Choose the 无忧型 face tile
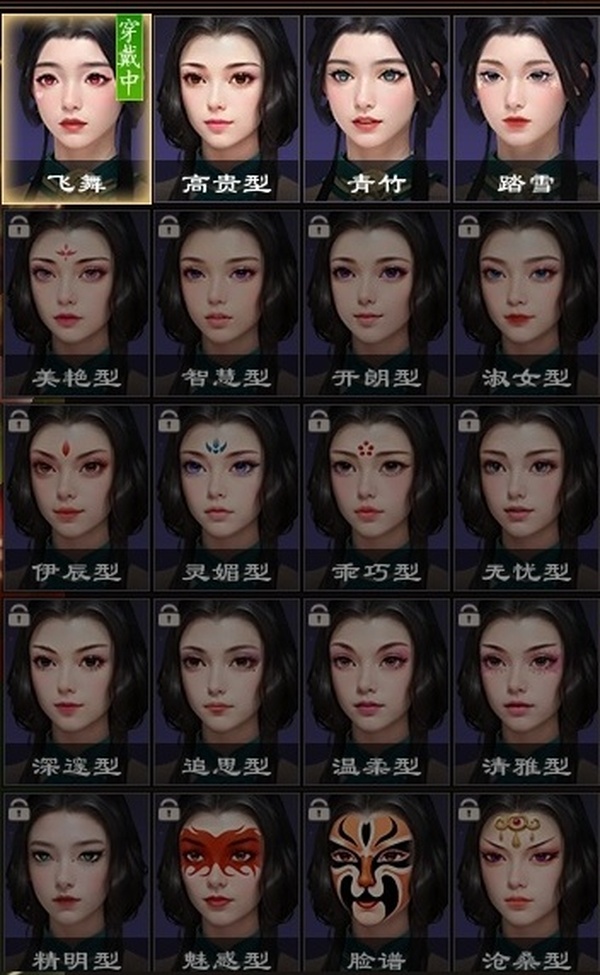Screen dimensions: 600x975 pos(525,496)
